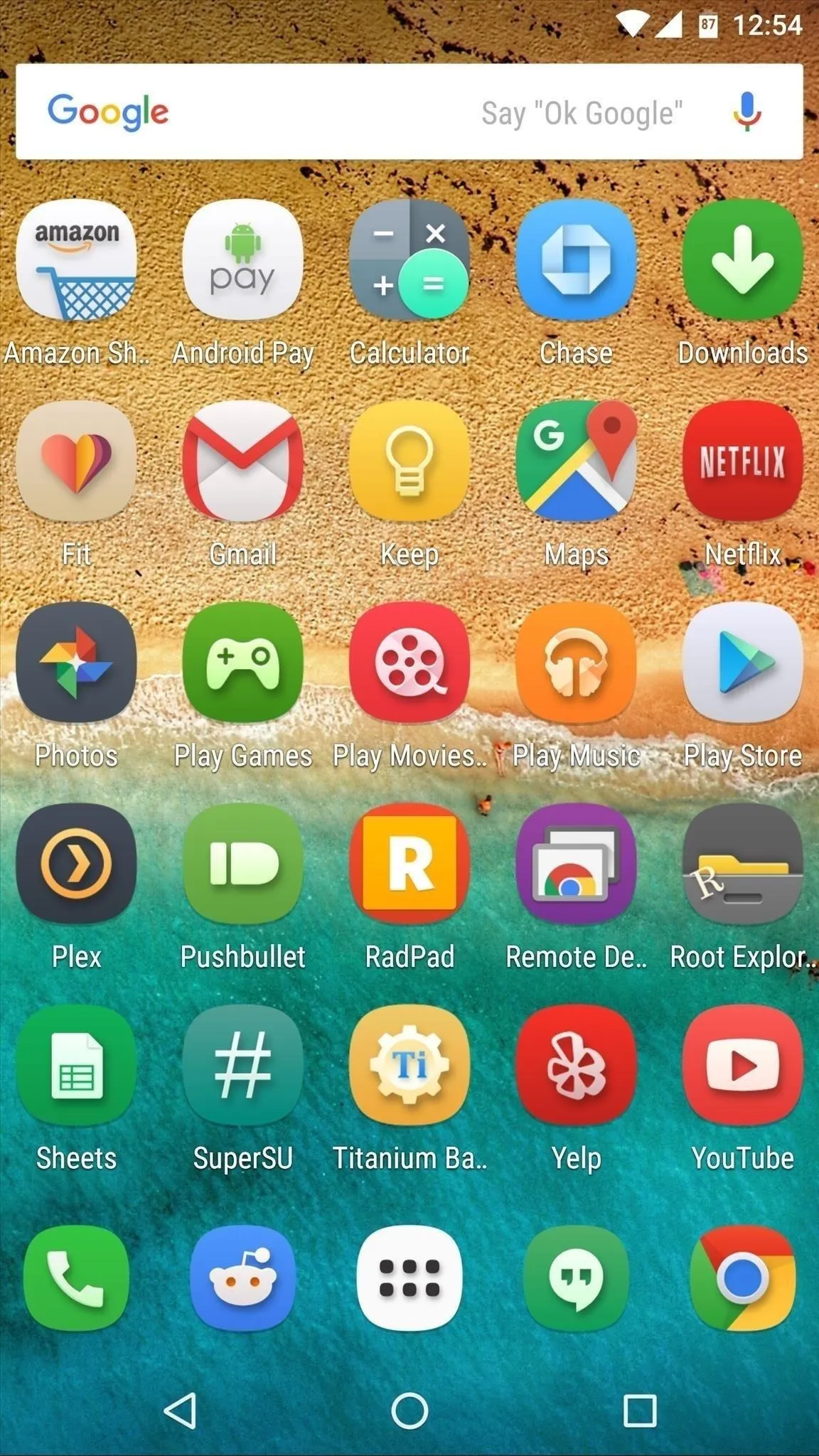
Task: Start voice search with the microphone
Action: pyautogui.click(x=746, y=112)
